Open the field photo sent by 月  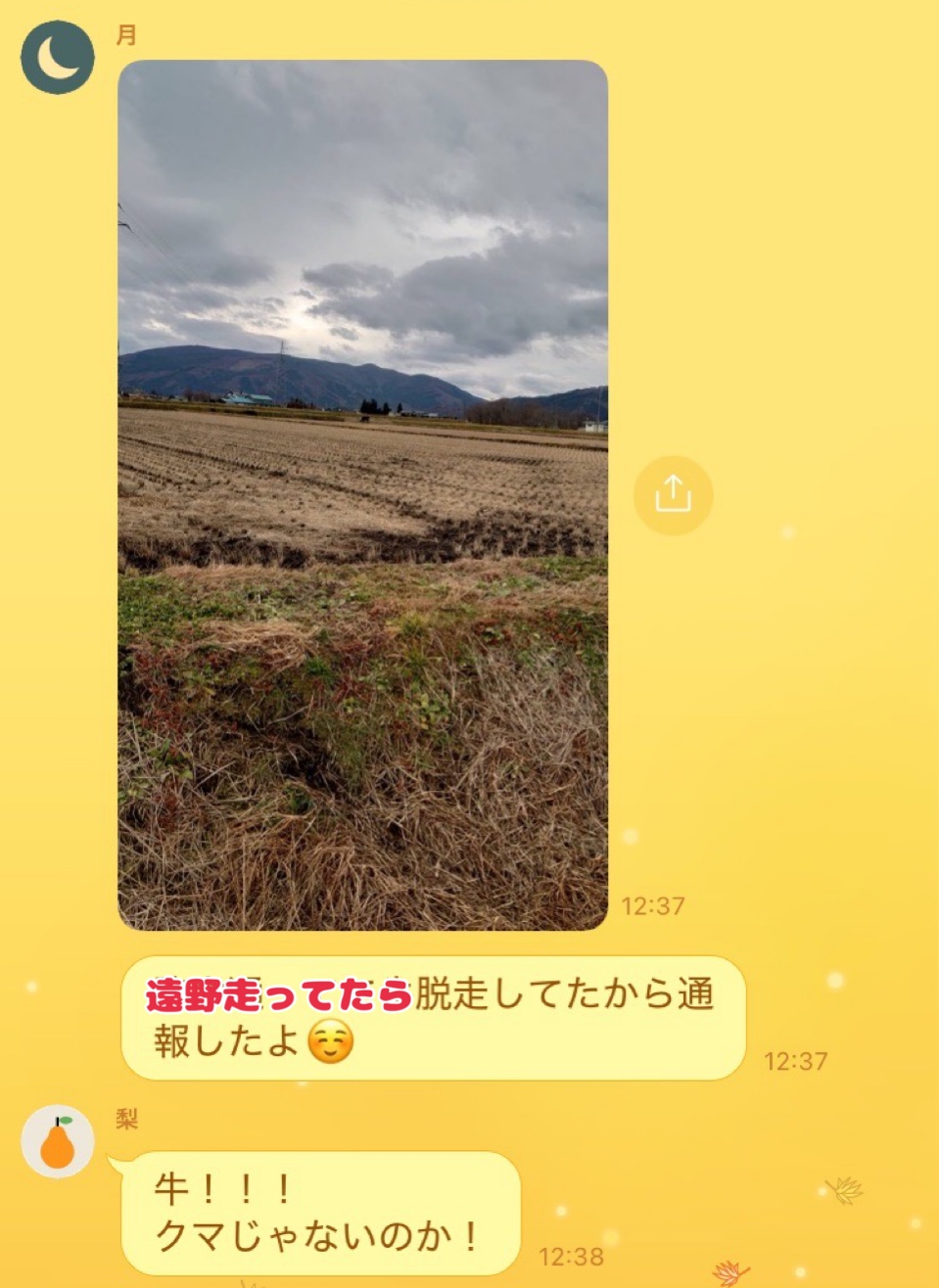coord(362,494)
